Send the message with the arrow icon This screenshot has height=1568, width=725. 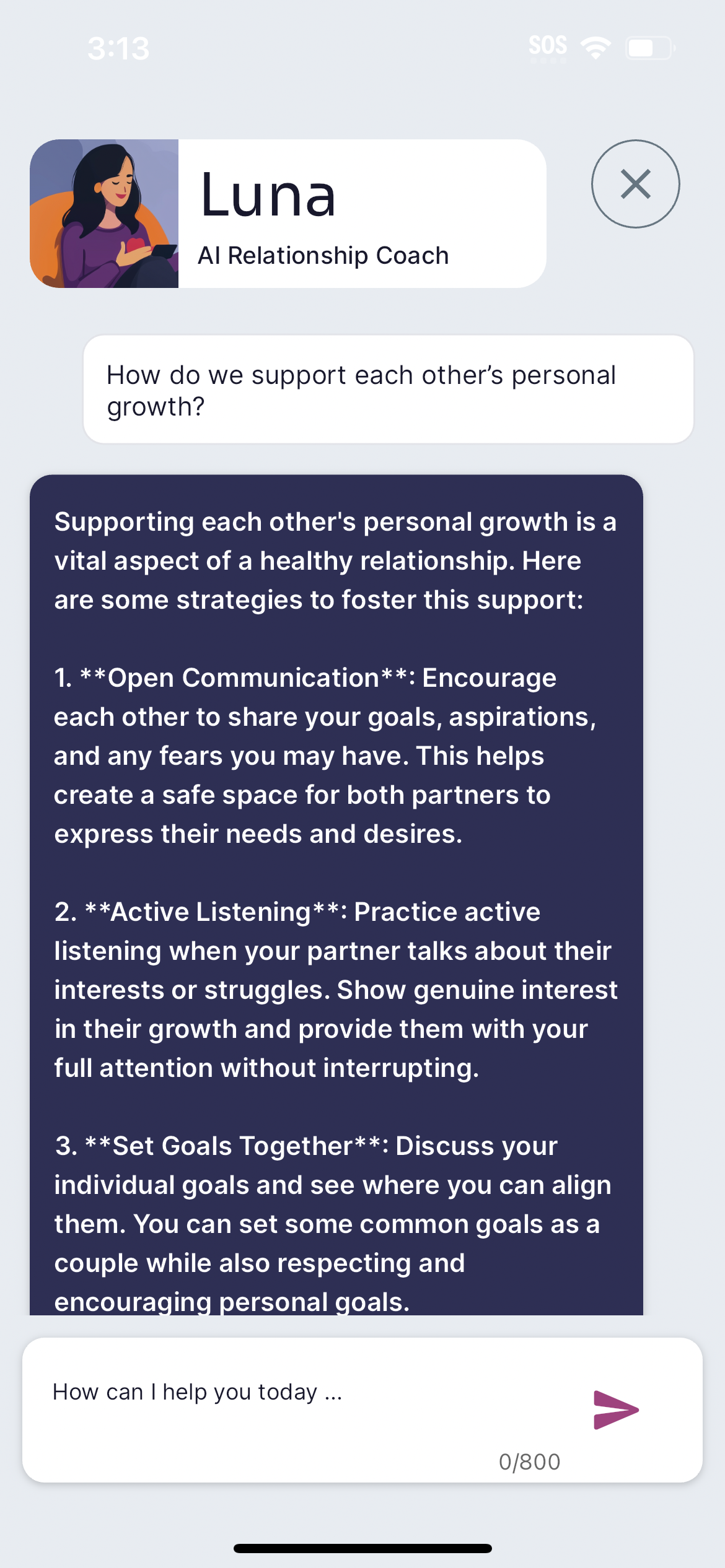tap(615, 1409)
